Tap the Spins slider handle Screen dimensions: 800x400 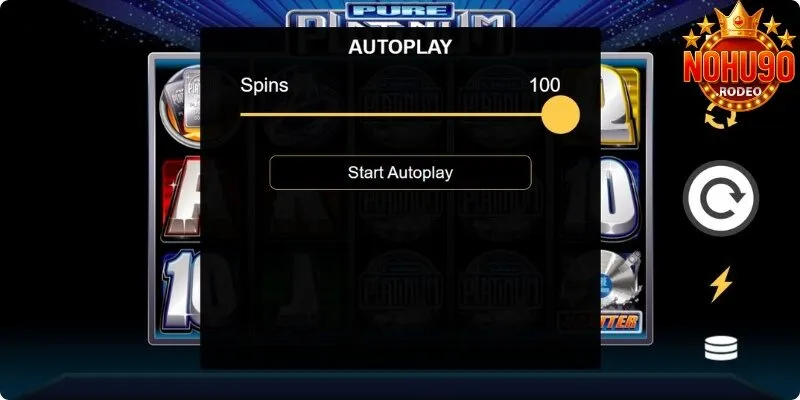560,114
